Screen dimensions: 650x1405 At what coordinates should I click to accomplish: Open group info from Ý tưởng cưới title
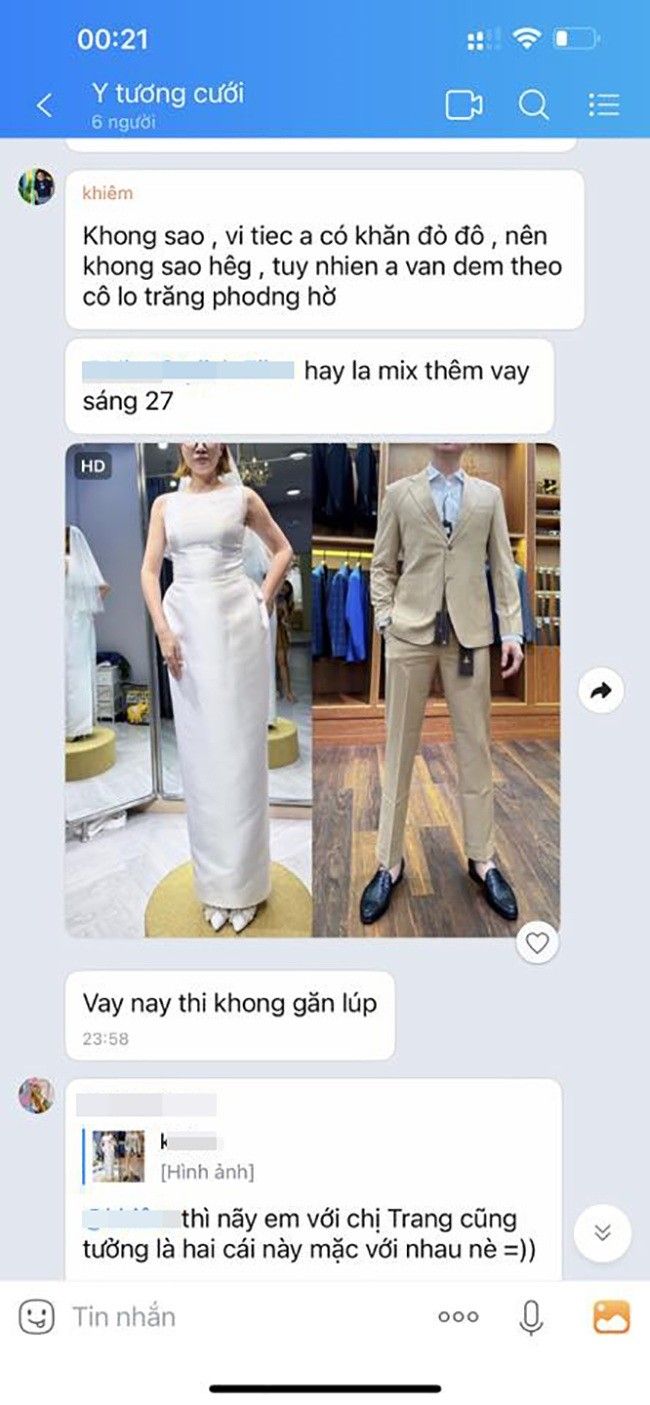[x=168, y=95]
